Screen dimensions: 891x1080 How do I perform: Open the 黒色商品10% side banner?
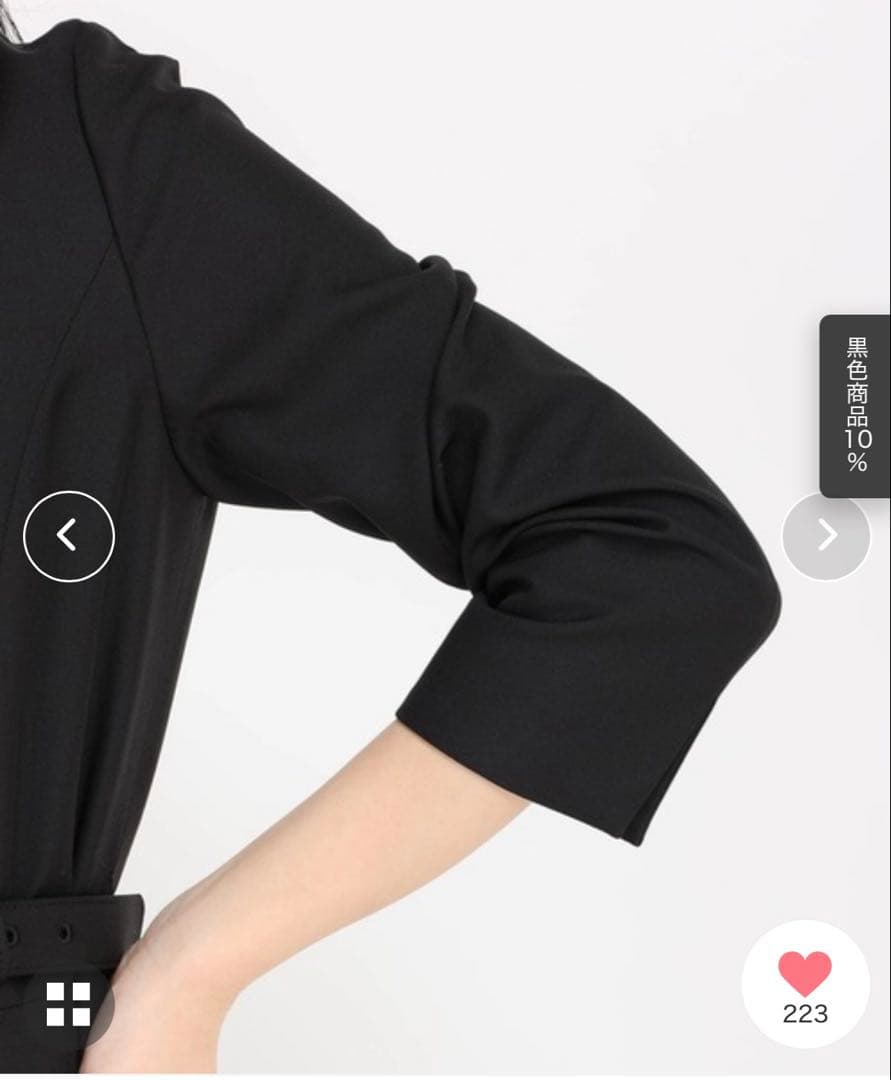856,405
